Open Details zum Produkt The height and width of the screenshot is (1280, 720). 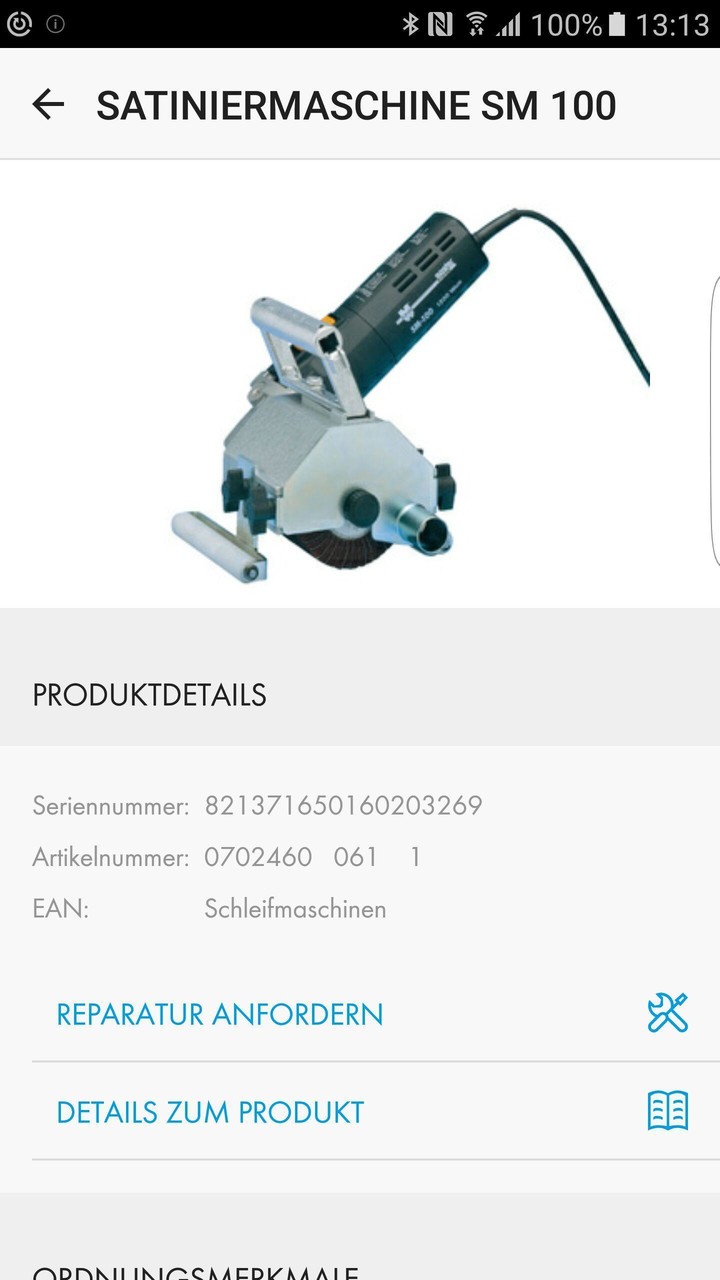pyautogui.click(x=209, y=1111)
